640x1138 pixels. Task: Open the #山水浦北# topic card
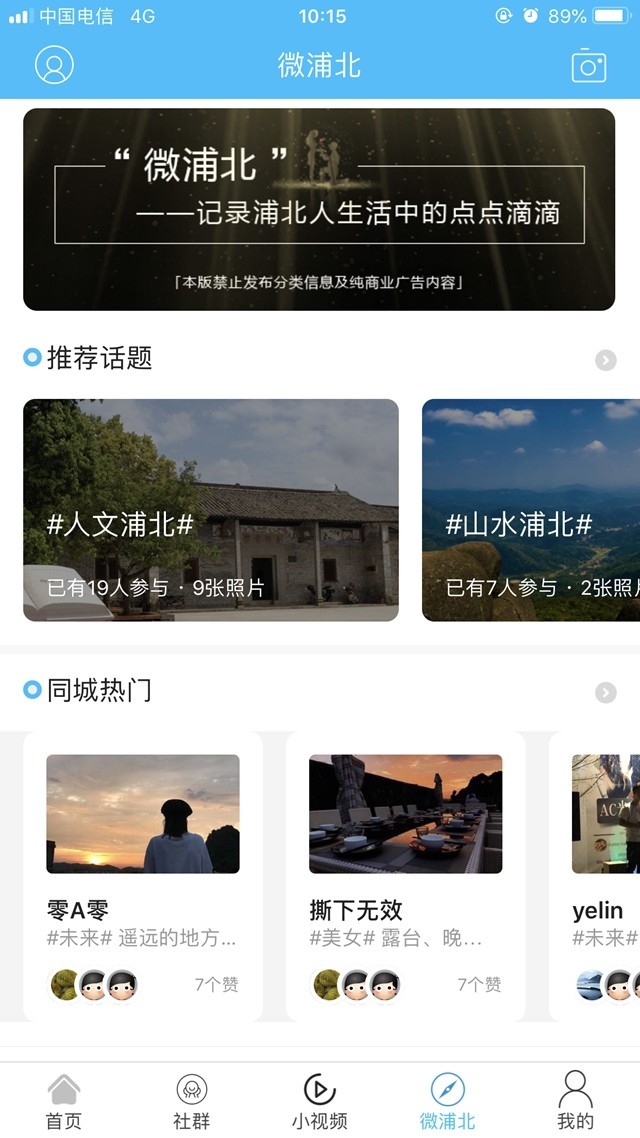pos(530,510)
